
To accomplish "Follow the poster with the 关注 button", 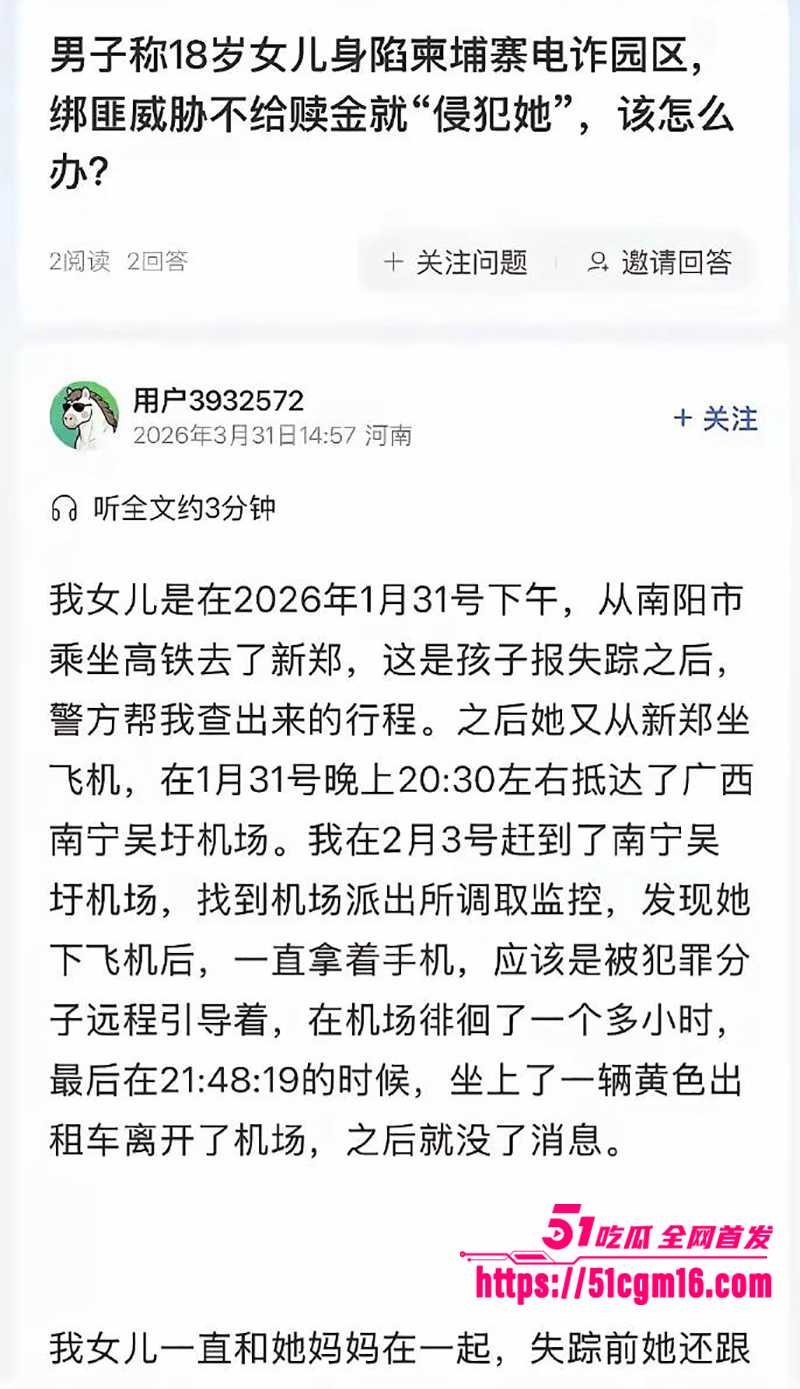I will click(x=717, y=421).
